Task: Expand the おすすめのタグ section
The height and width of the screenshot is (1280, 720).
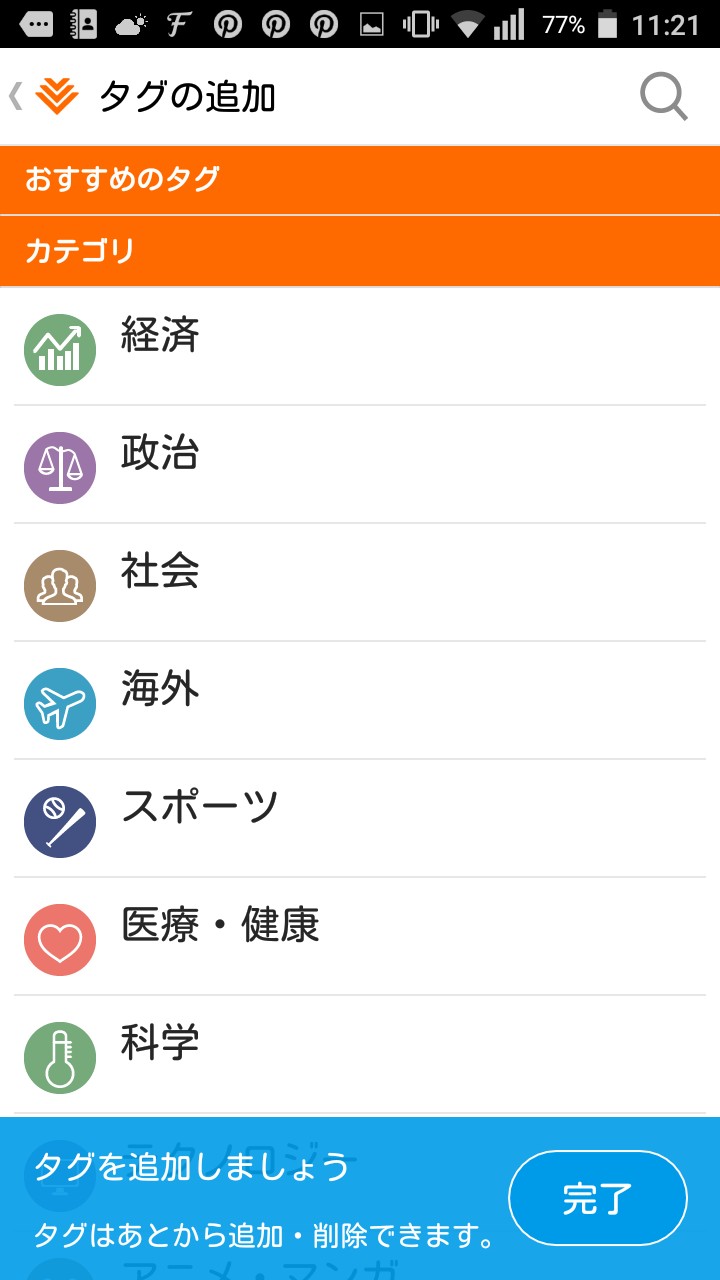Action: (x=360, y=180)
